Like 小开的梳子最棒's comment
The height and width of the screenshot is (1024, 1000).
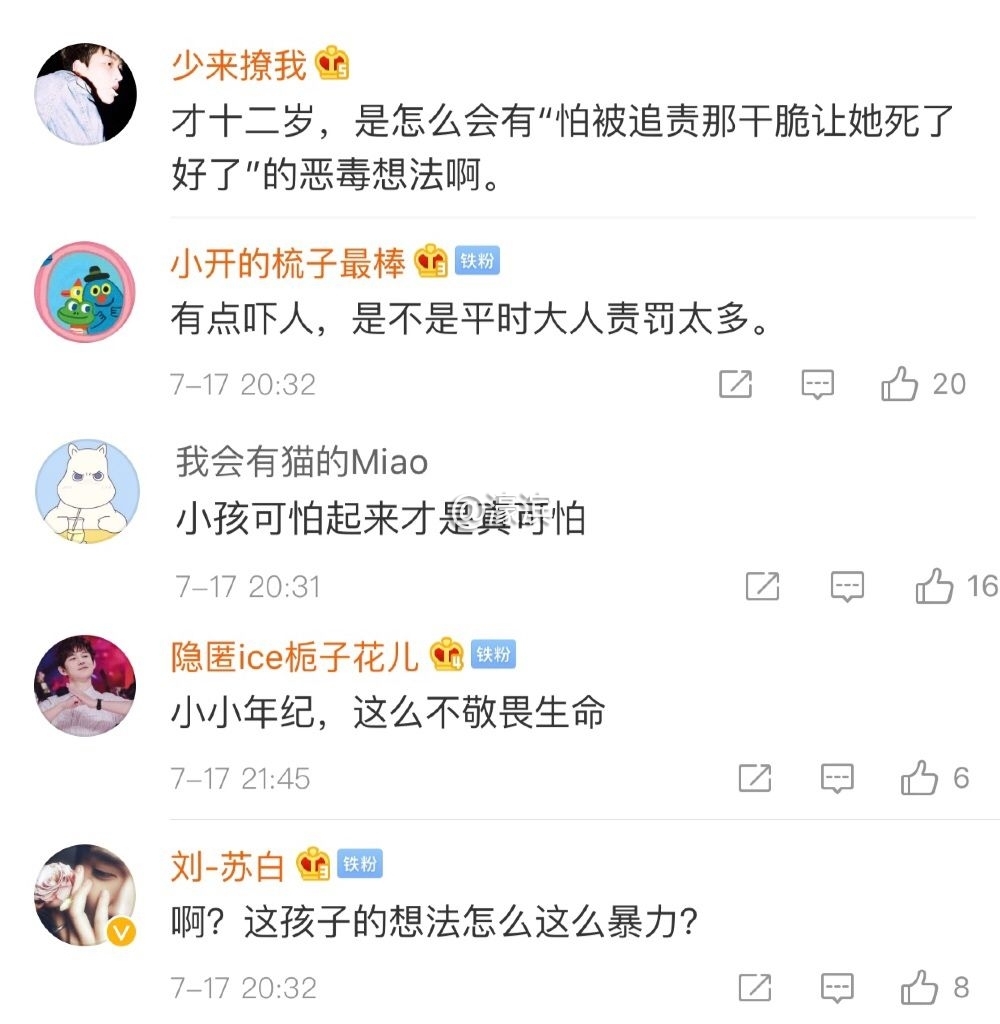pos(899,384)
